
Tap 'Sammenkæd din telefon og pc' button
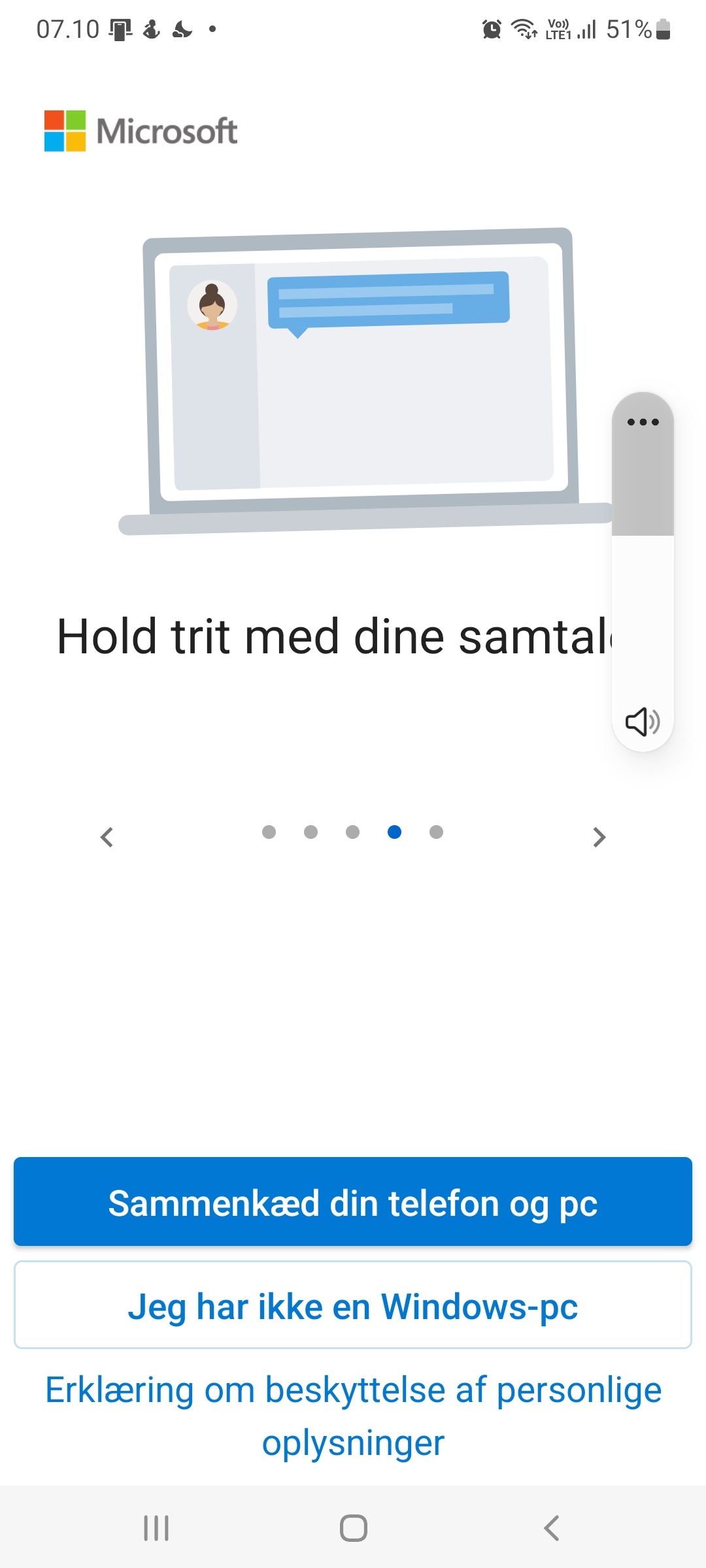pyautogui.click(x=353, y=1202)
